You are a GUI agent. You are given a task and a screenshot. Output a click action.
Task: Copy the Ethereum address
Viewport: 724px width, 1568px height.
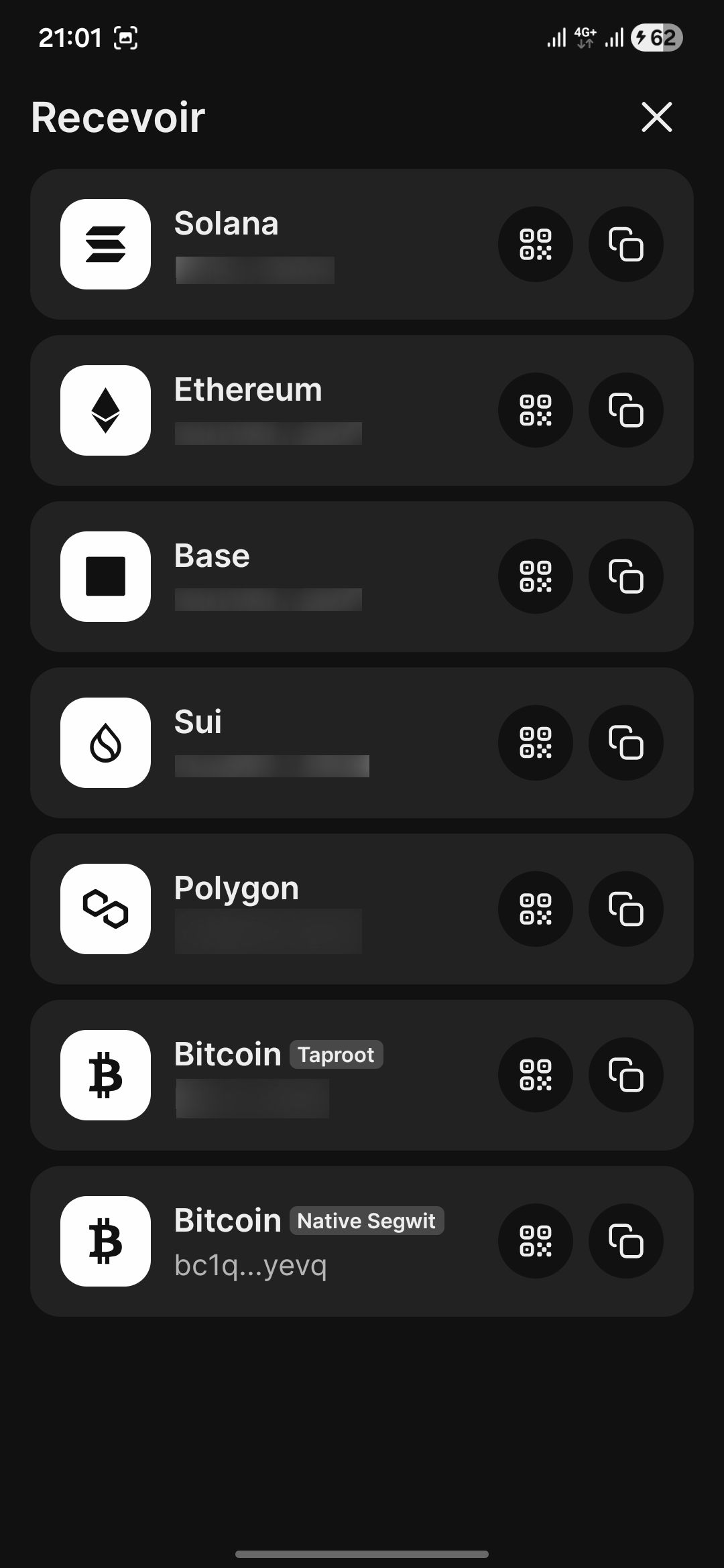point(625,410)
